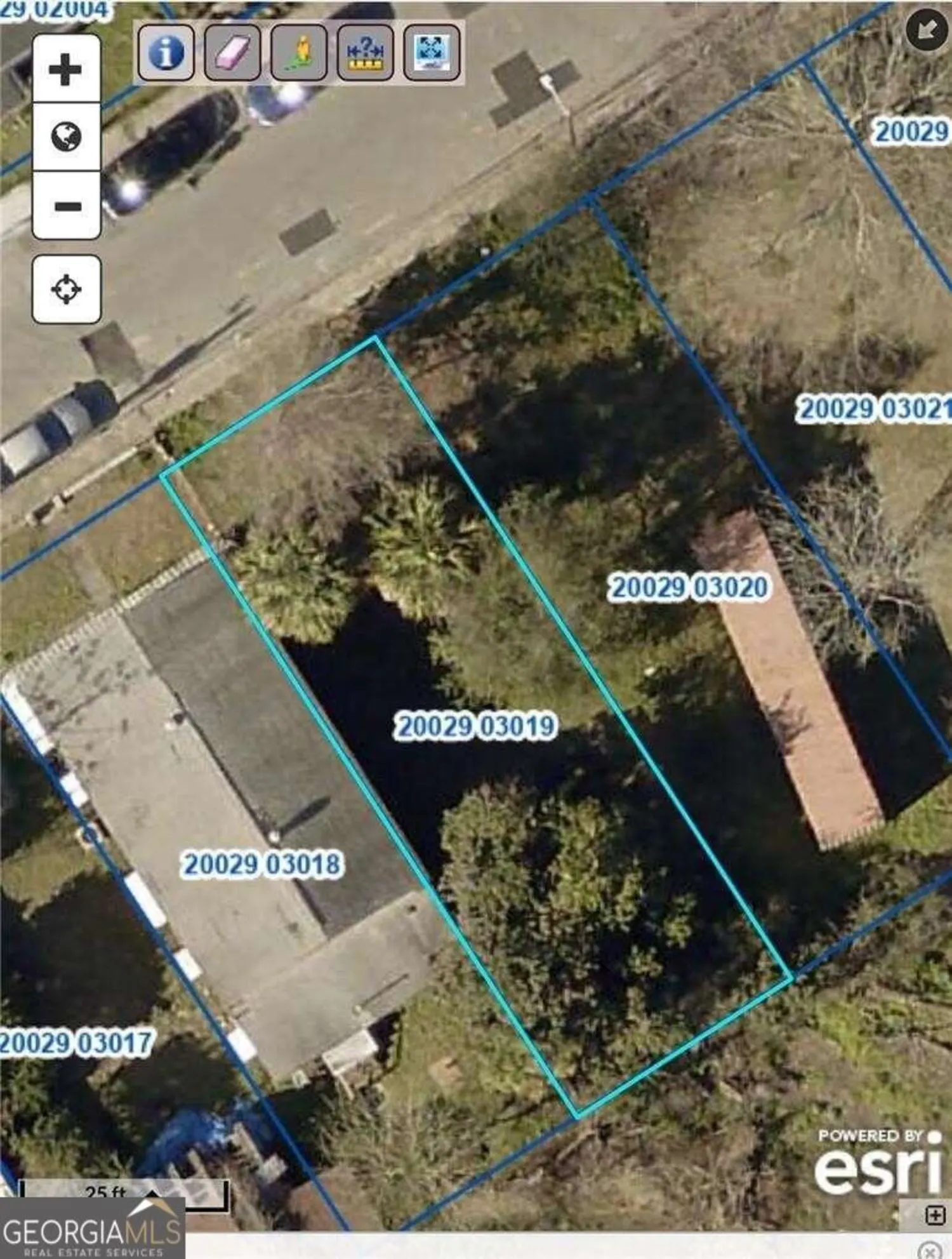952x1259 pixels.
Task: Clear selections with the eraser tool
Action: click(x=232, y=53)
